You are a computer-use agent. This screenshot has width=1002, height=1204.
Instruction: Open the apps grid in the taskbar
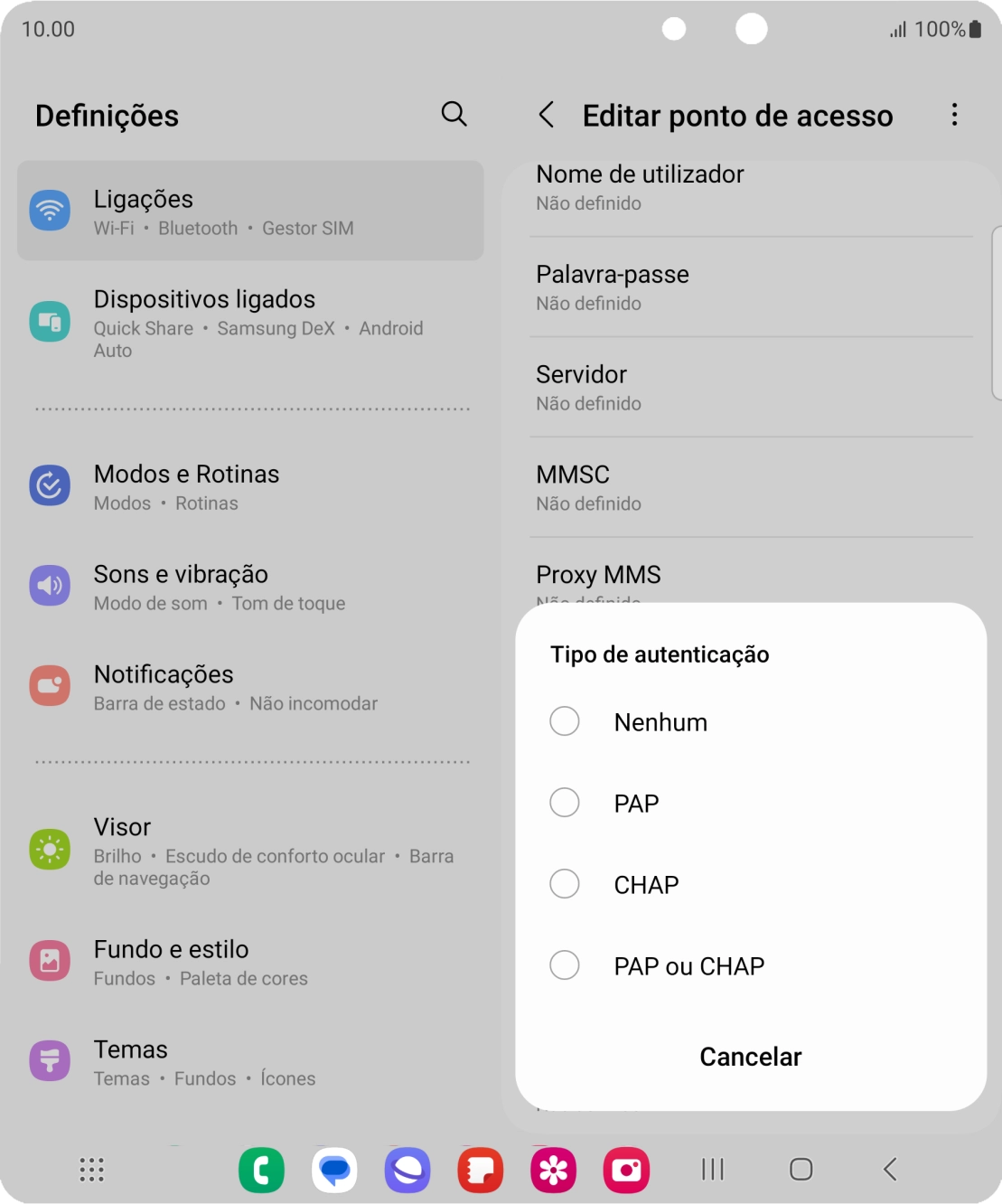tap(91, 1170)
